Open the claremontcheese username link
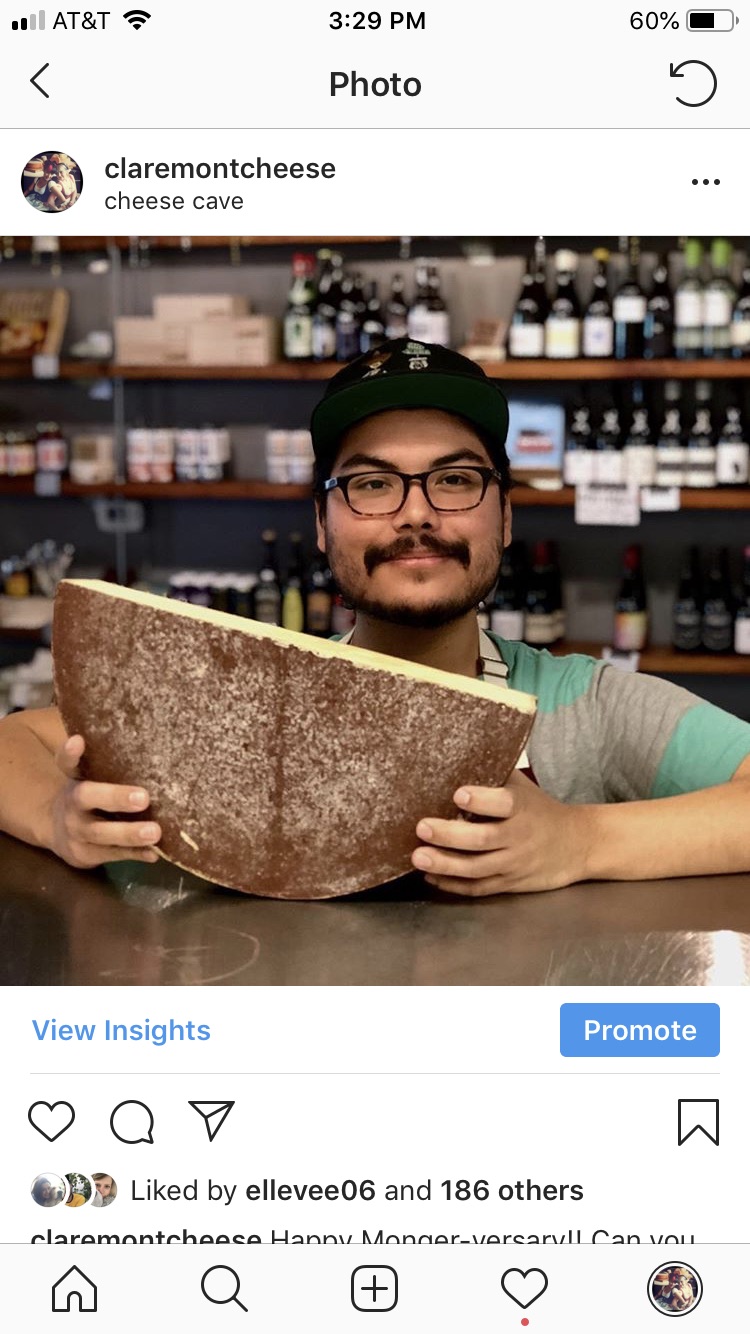Viewport: 750px width, 1334px height. coord(220,168)
